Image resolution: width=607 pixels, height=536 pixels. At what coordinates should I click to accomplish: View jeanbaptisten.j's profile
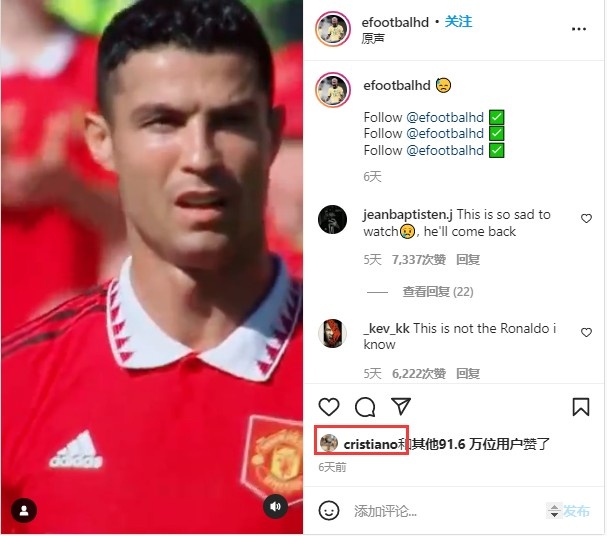tap(405, 215)
